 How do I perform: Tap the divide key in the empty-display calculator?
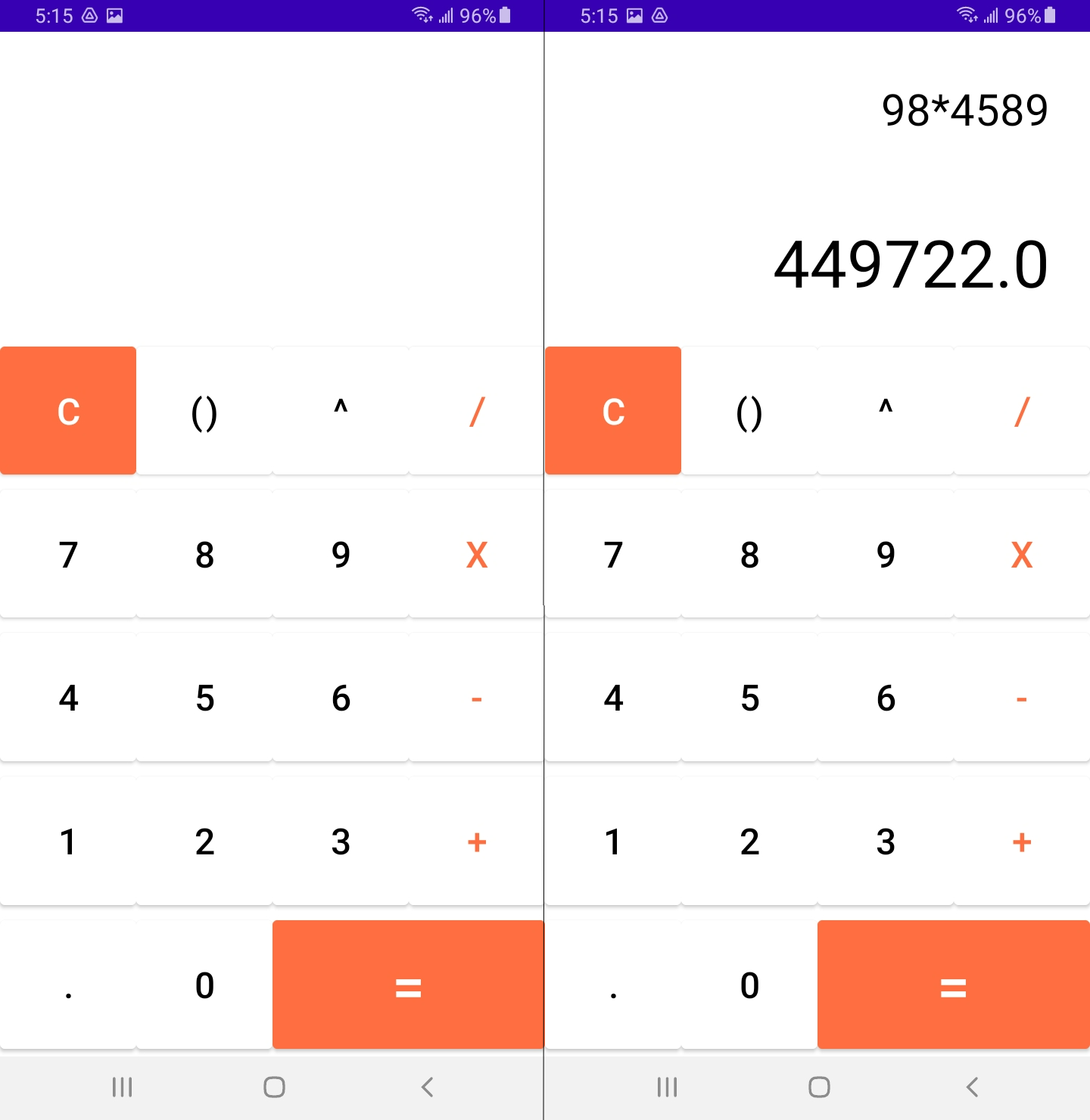tap(477, 411)
